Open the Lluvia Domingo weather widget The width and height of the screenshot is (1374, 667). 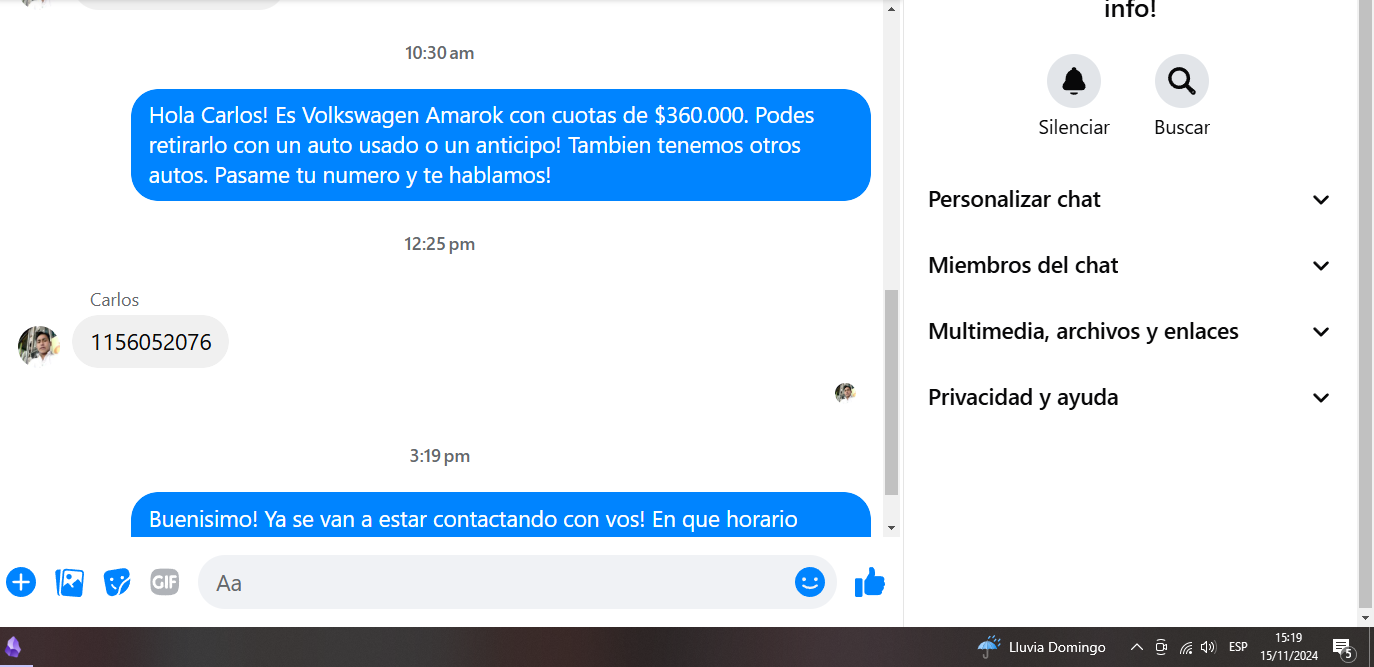tap(1041, 647)
